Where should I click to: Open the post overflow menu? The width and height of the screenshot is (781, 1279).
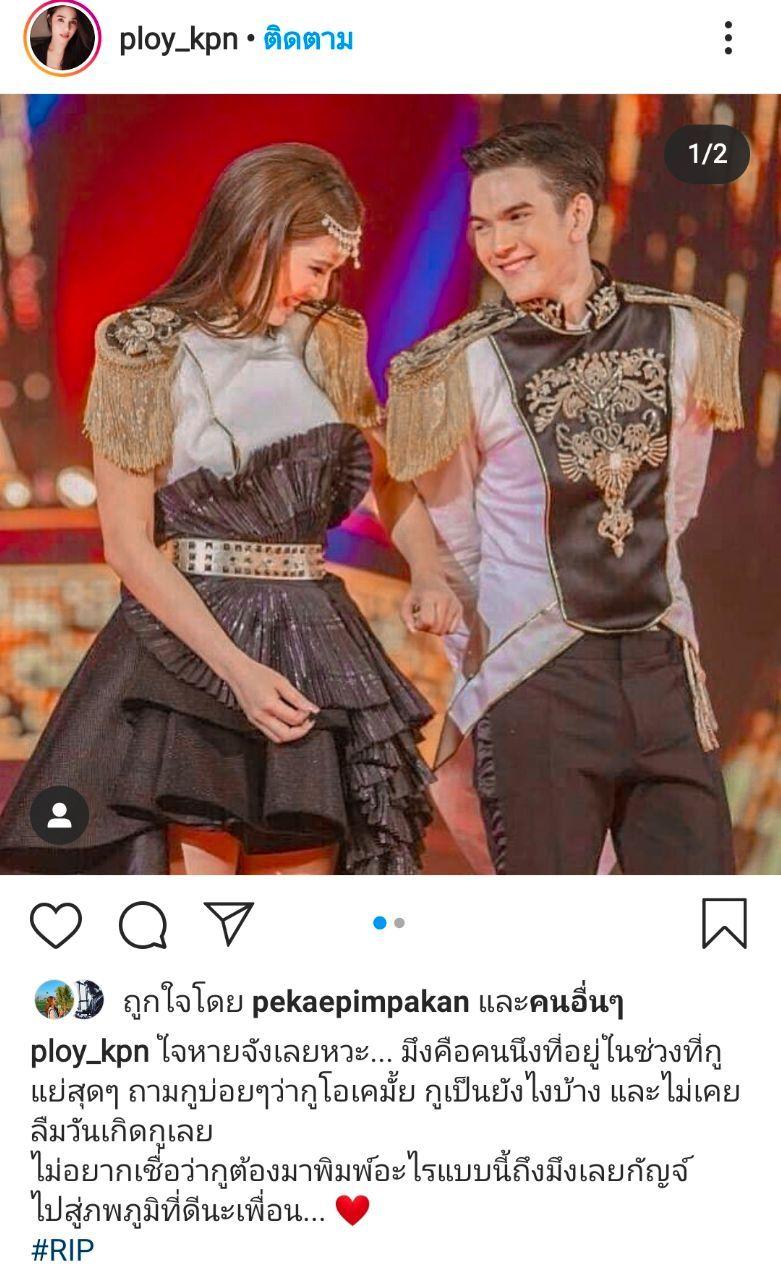click(728, 39)
